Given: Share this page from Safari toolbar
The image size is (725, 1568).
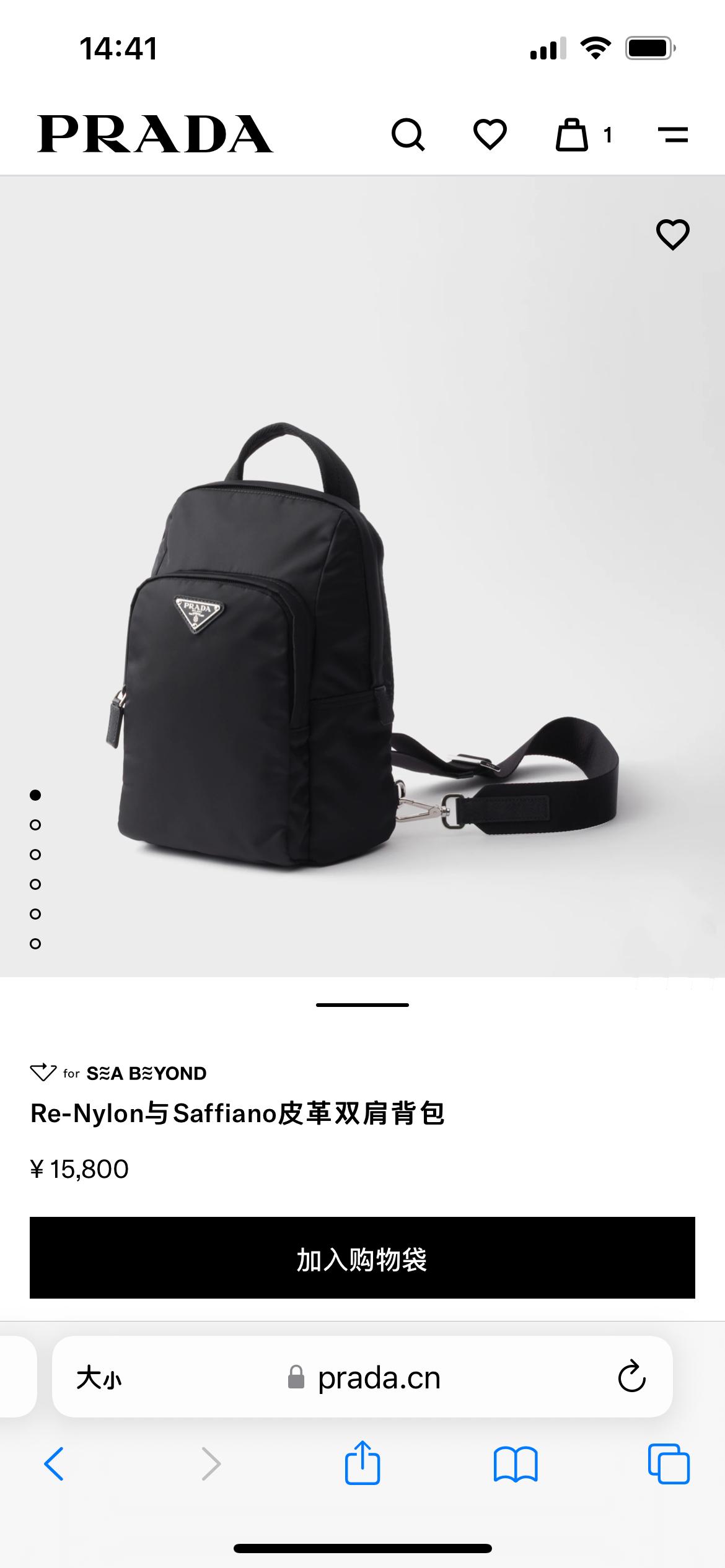Looking at the screenshot, I should click(362, 1463).
